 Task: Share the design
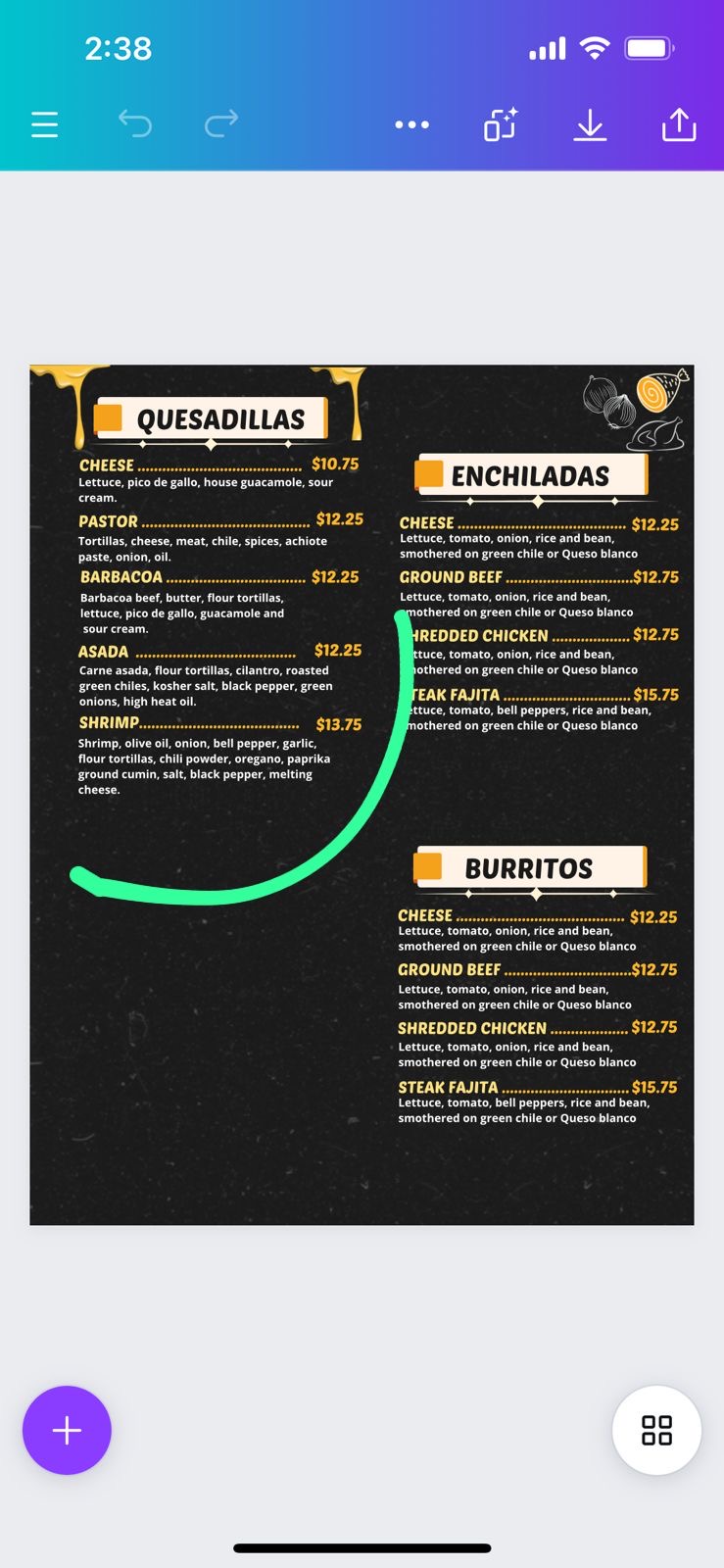pos(679,124)
